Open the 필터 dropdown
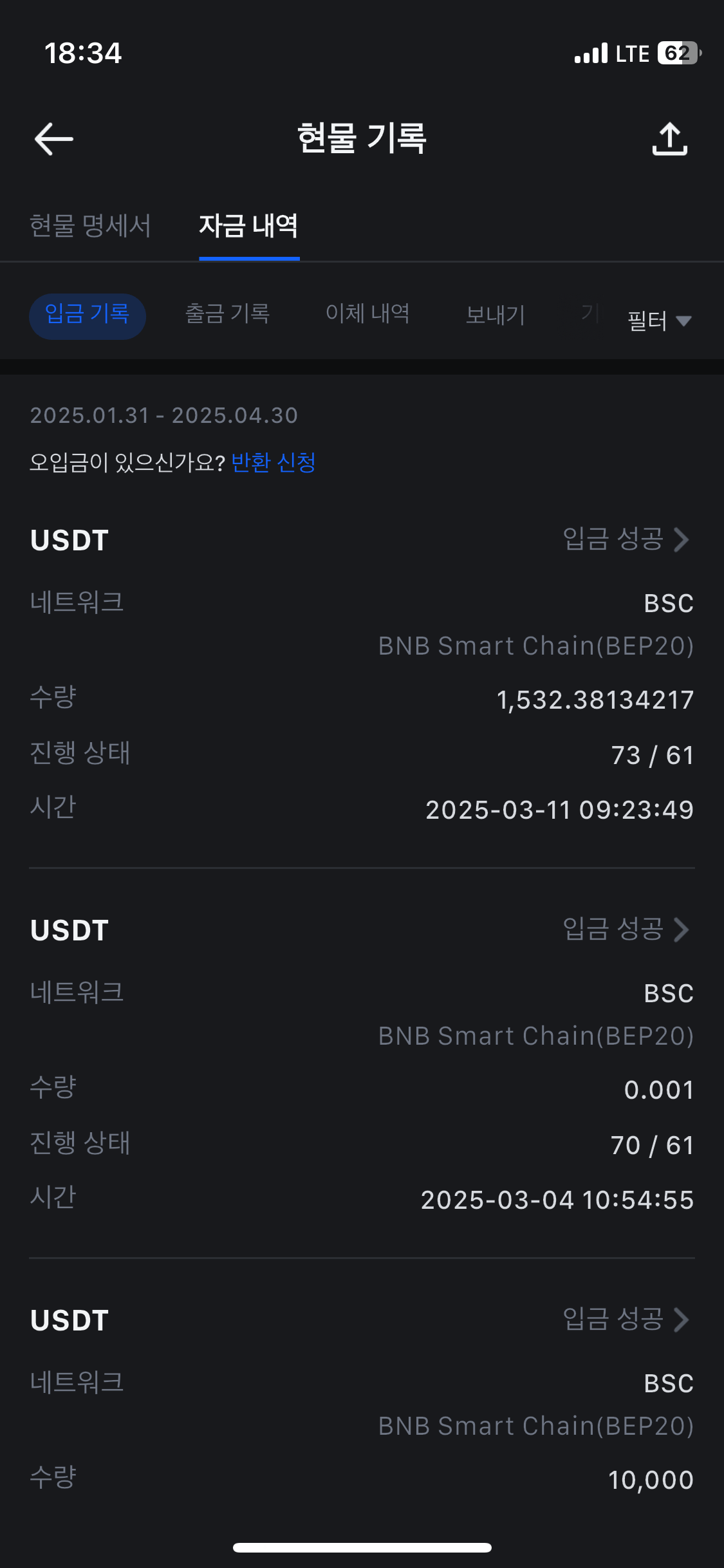The height and width of the screenshot is (1568, 724). pyautogui.click(x=658, y=321)
